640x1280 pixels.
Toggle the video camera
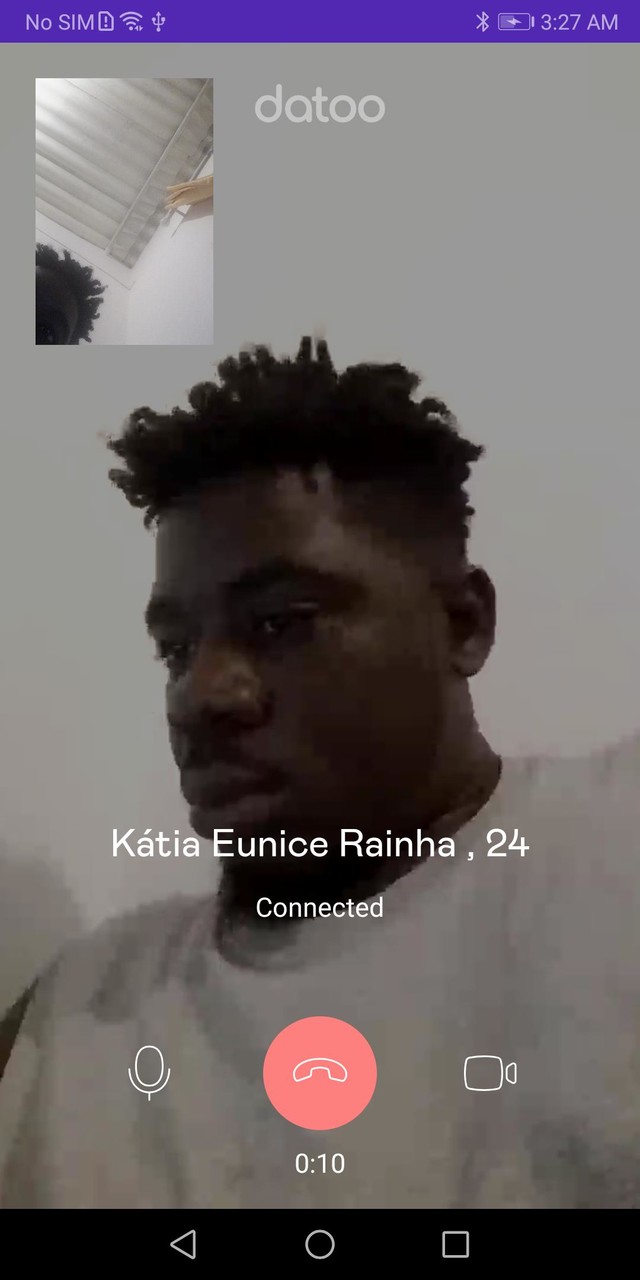[490, 1073]
